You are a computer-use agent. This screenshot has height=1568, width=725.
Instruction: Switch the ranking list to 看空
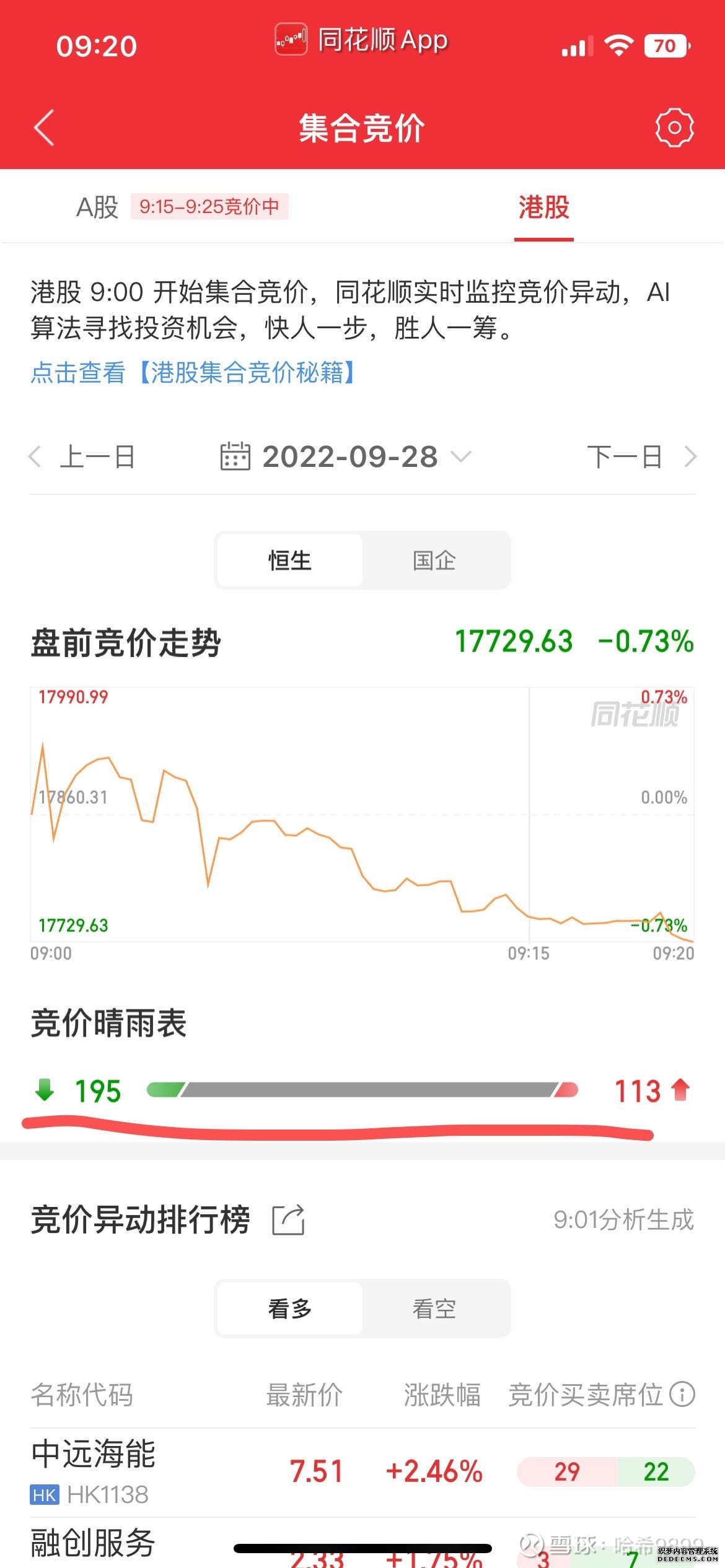pos(434,1309)
